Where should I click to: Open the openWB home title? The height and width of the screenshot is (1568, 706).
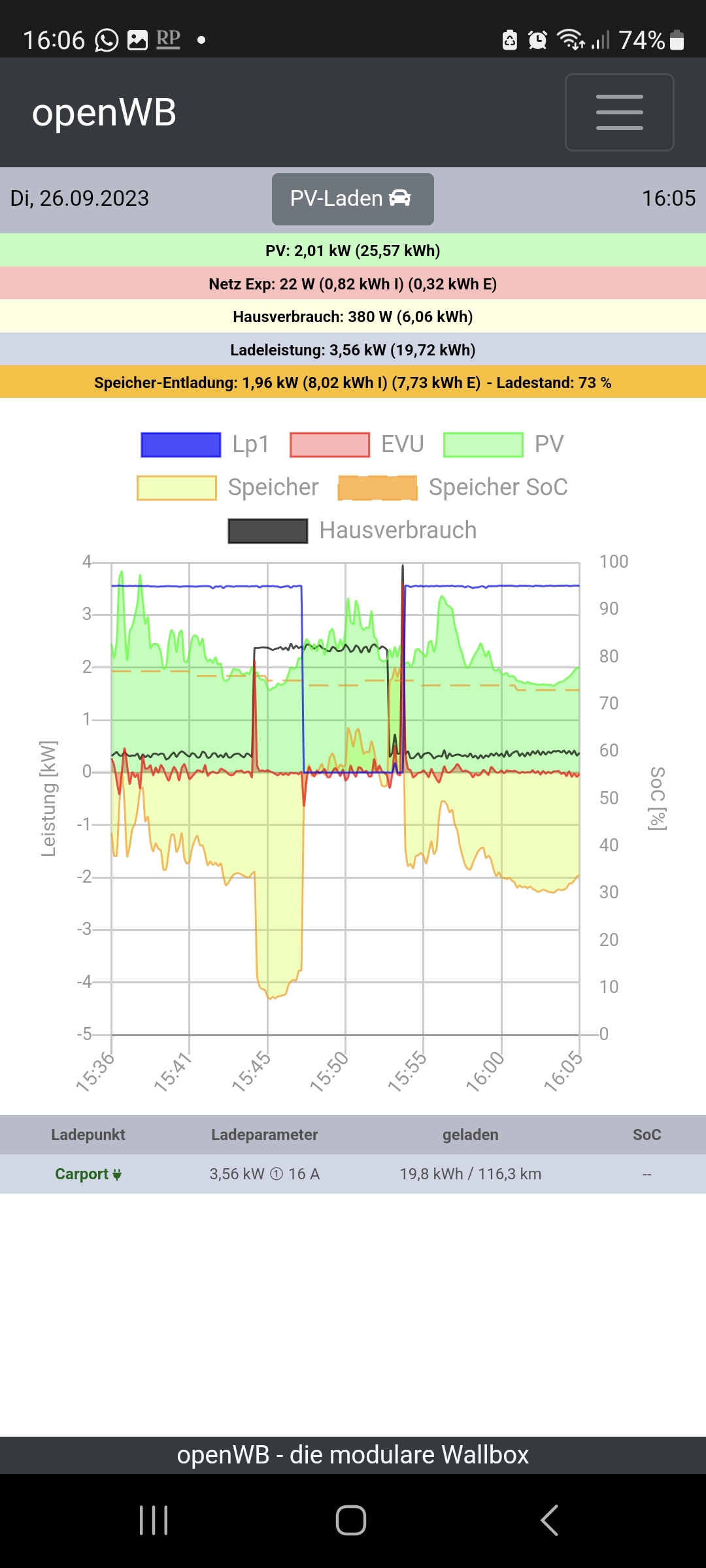pos(105,112)
